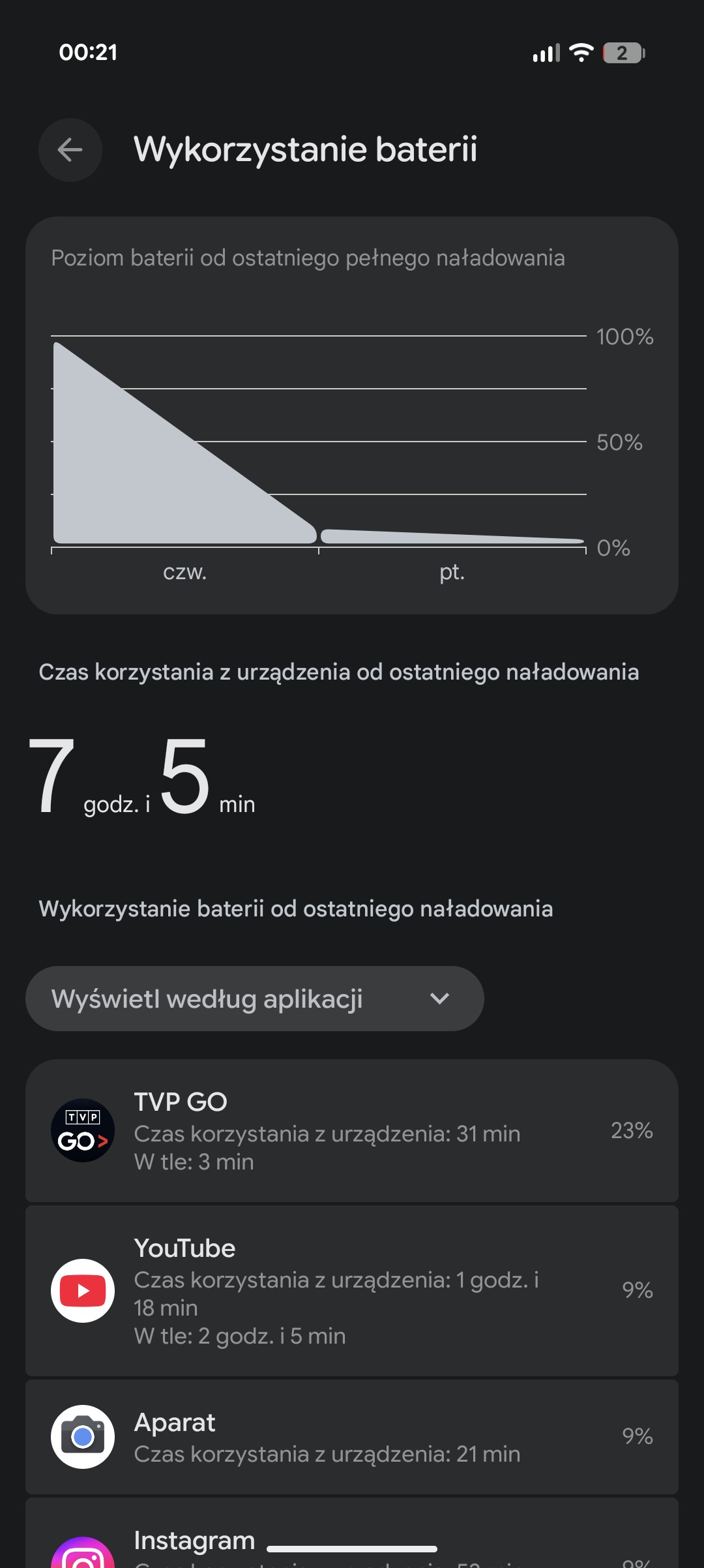Open TVP GO battery usage details

[352, 1131]
